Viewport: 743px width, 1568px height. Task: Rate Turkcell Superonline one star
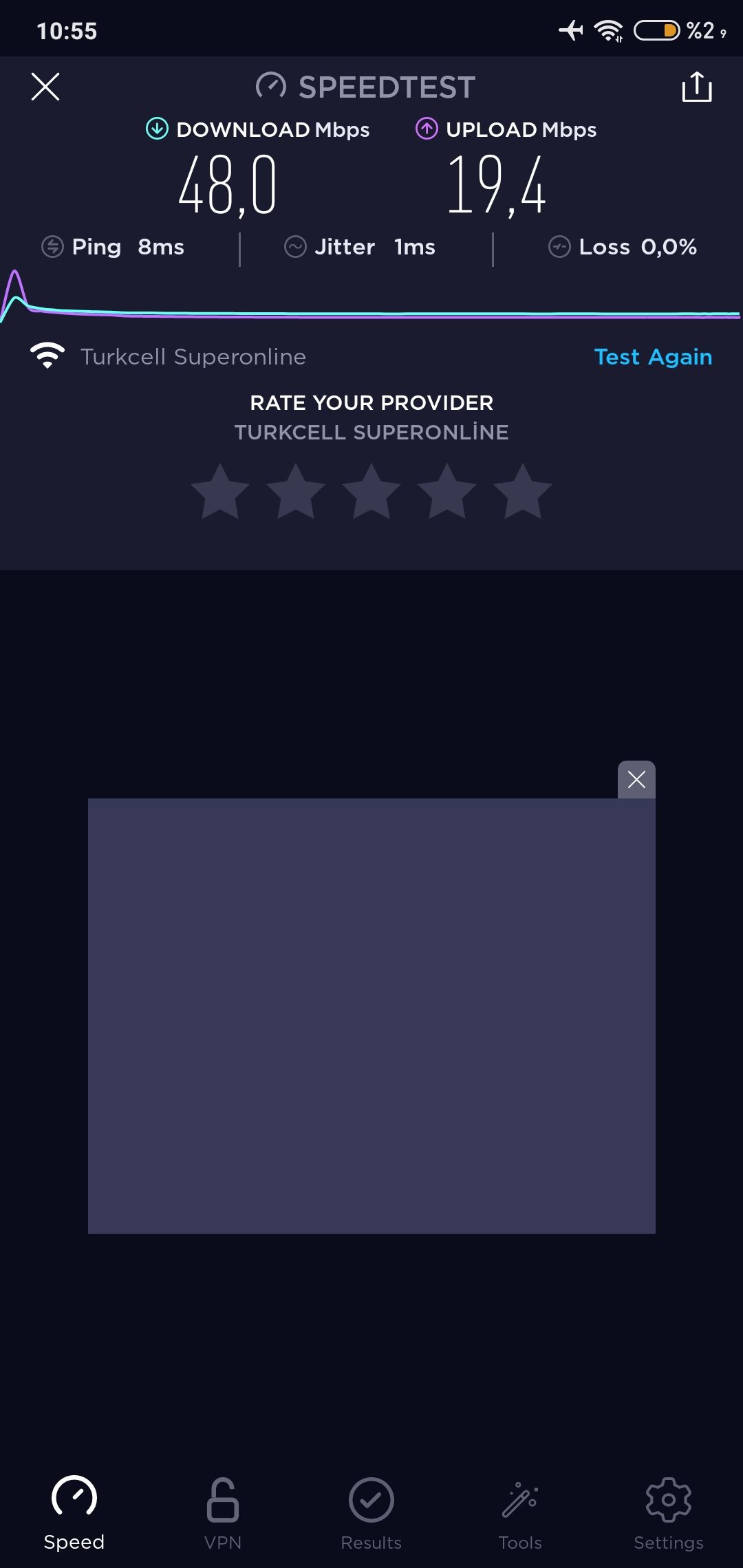click(220, 492)
